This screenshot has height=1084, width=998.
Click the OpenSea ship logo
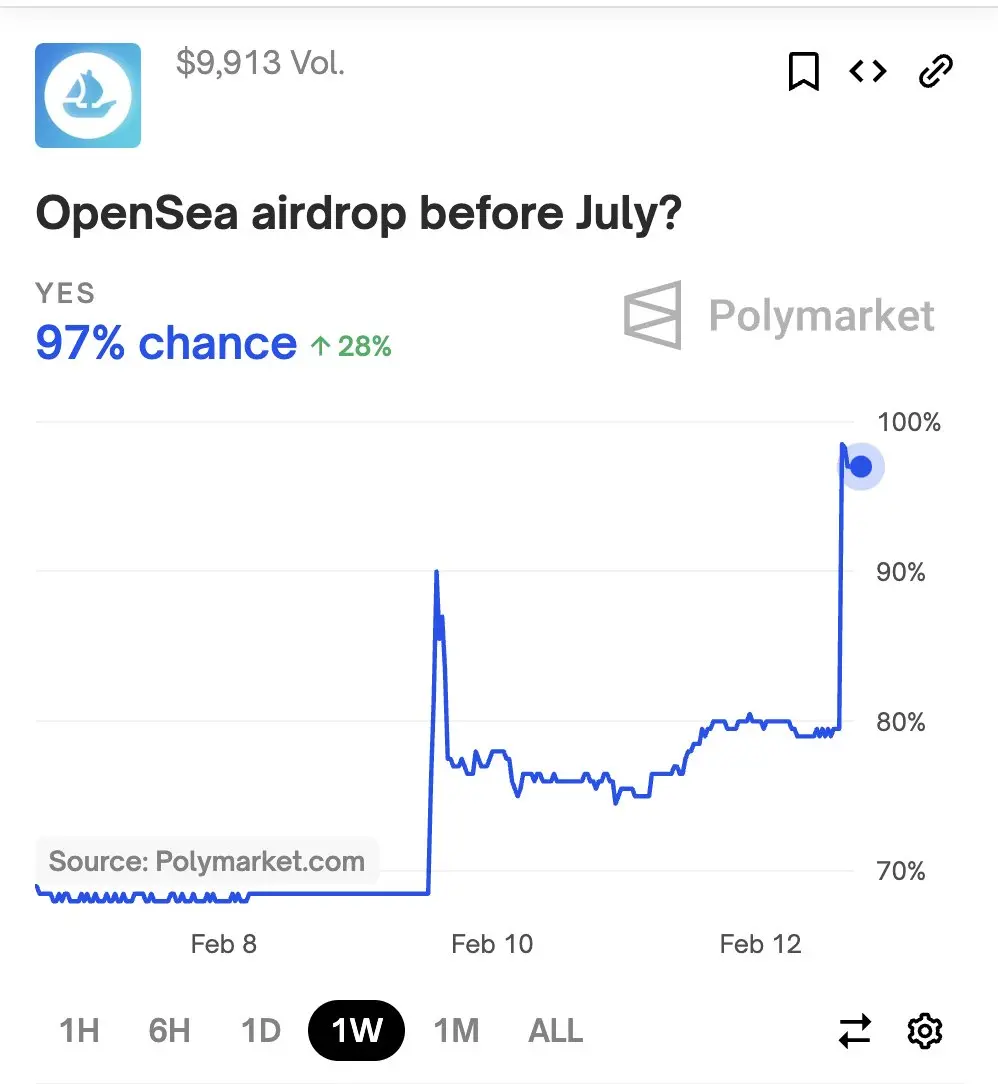click(x=88, y=95)
